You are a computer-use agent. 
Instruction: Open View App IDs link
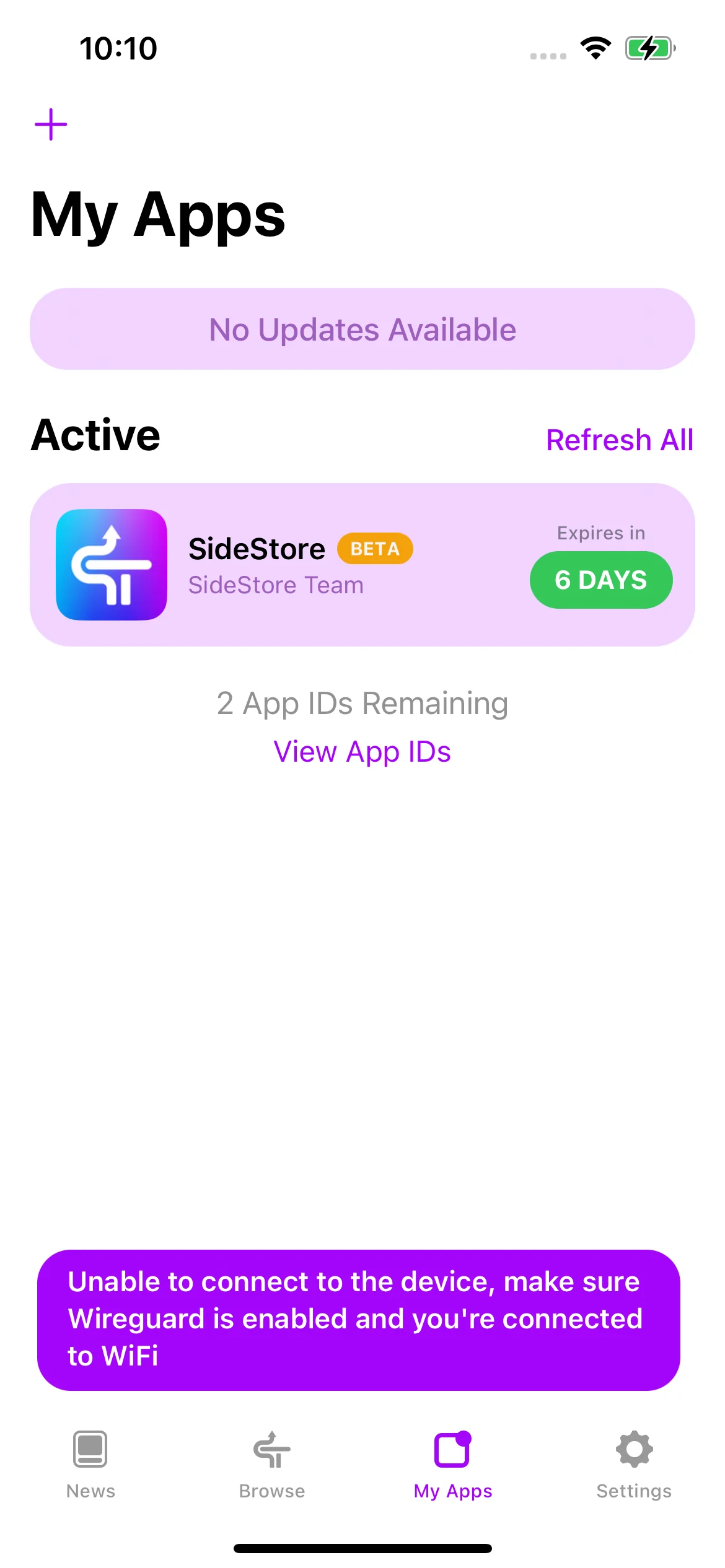click(362, 751)
